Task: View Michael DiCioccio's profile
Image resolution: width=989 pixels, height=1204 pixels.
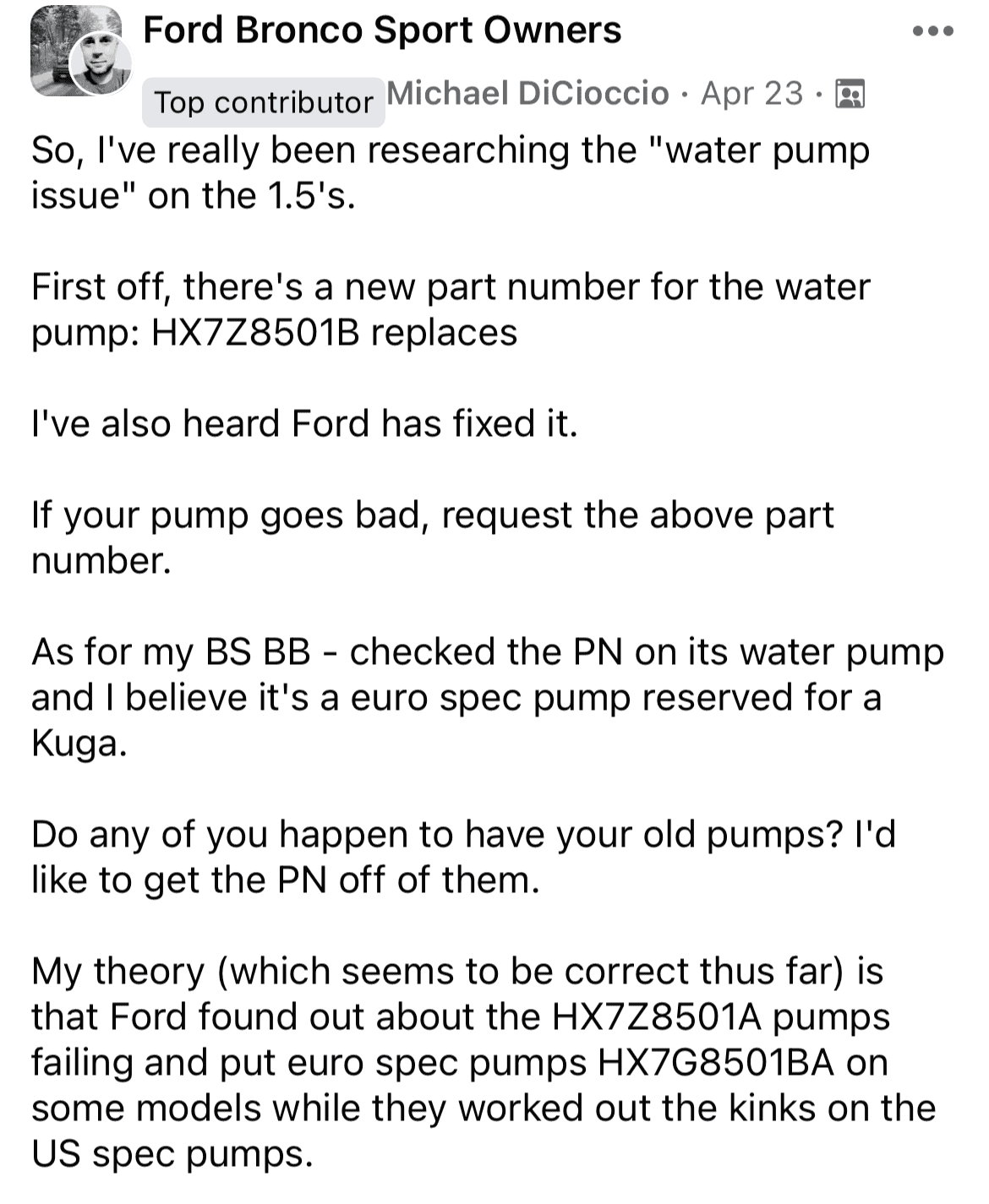Action: [x=527, y=93]
